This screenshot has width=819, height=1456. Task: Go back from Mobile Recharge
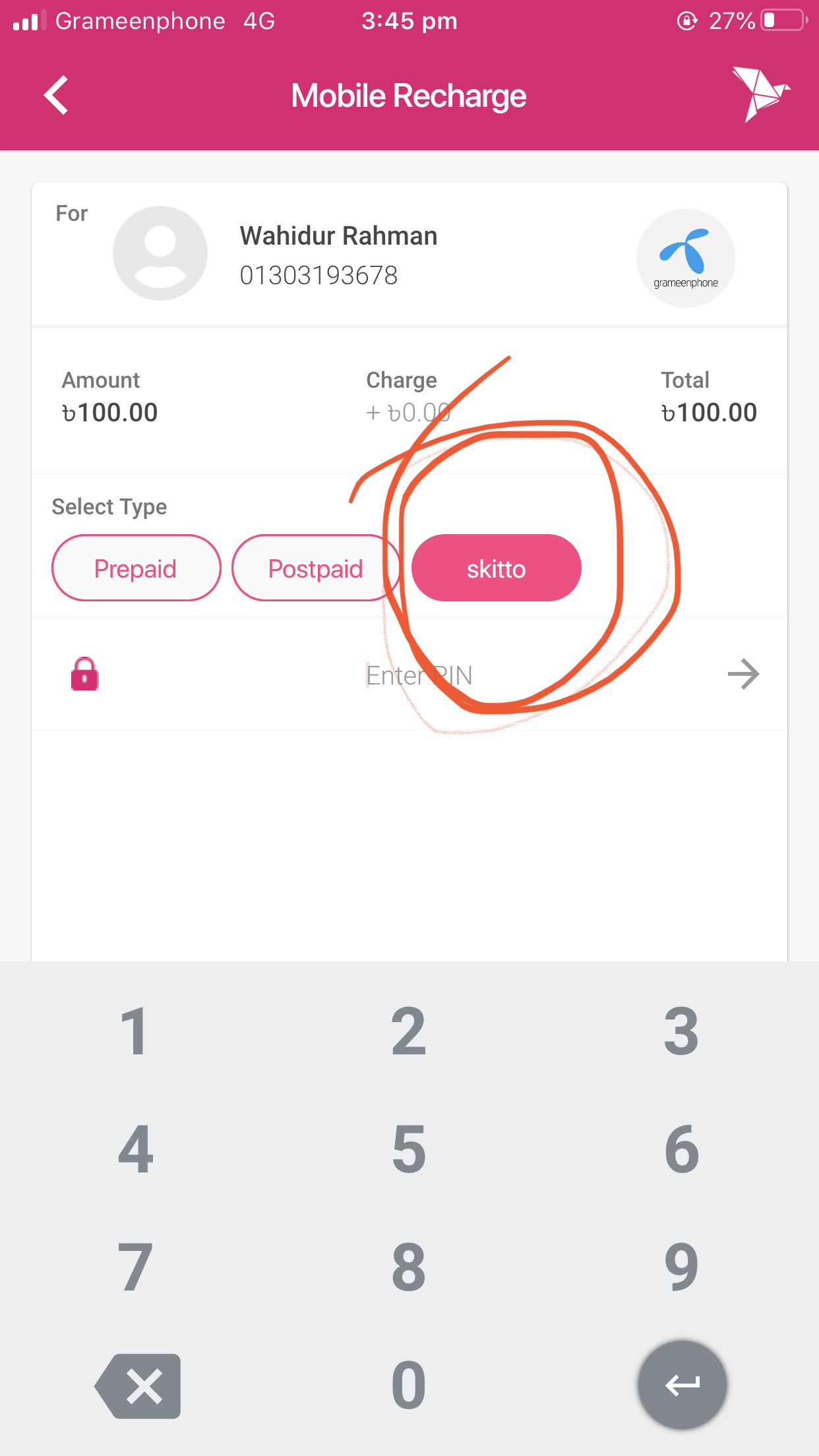pos(57,96)
